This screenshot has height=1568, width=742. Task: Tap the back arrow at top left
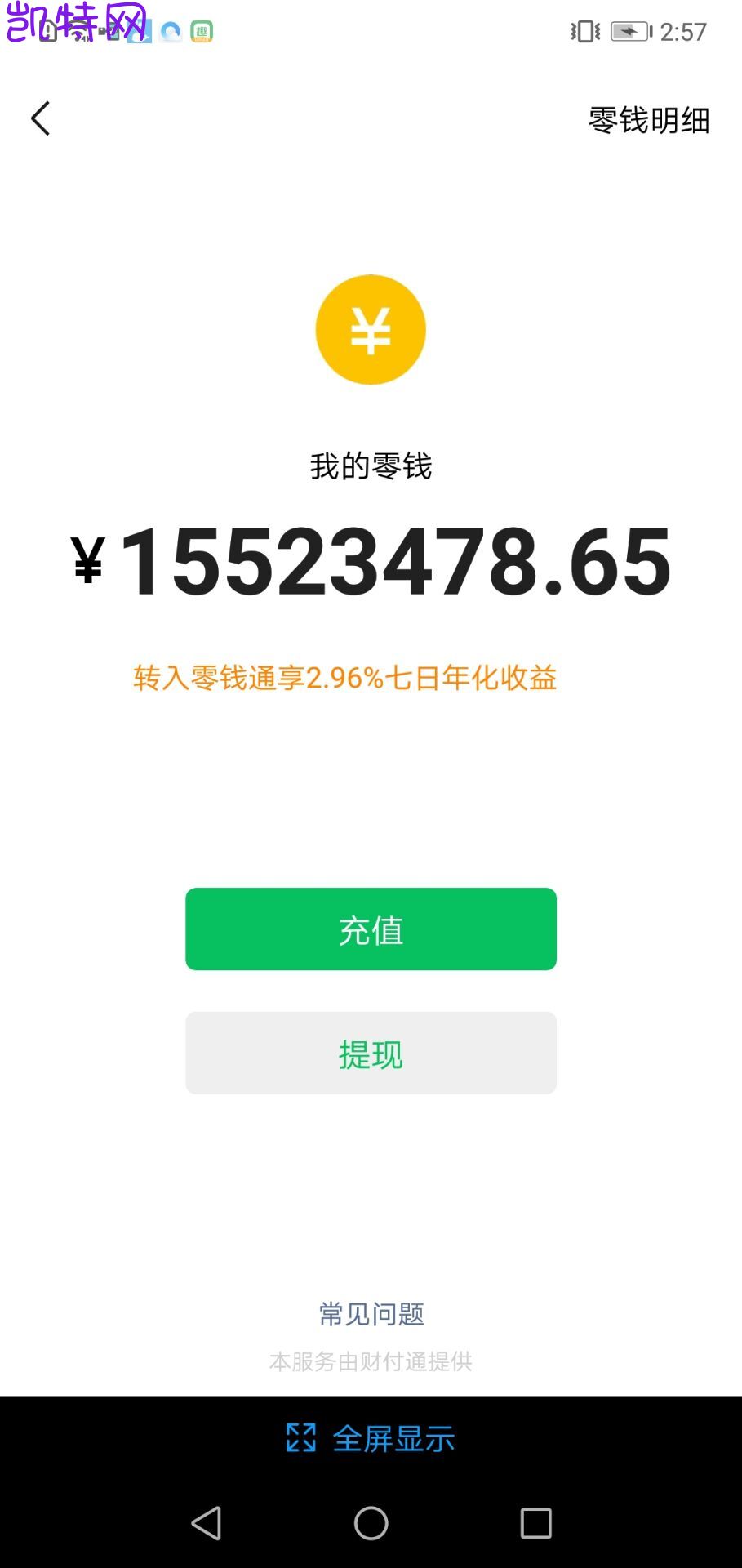point(41,118)
